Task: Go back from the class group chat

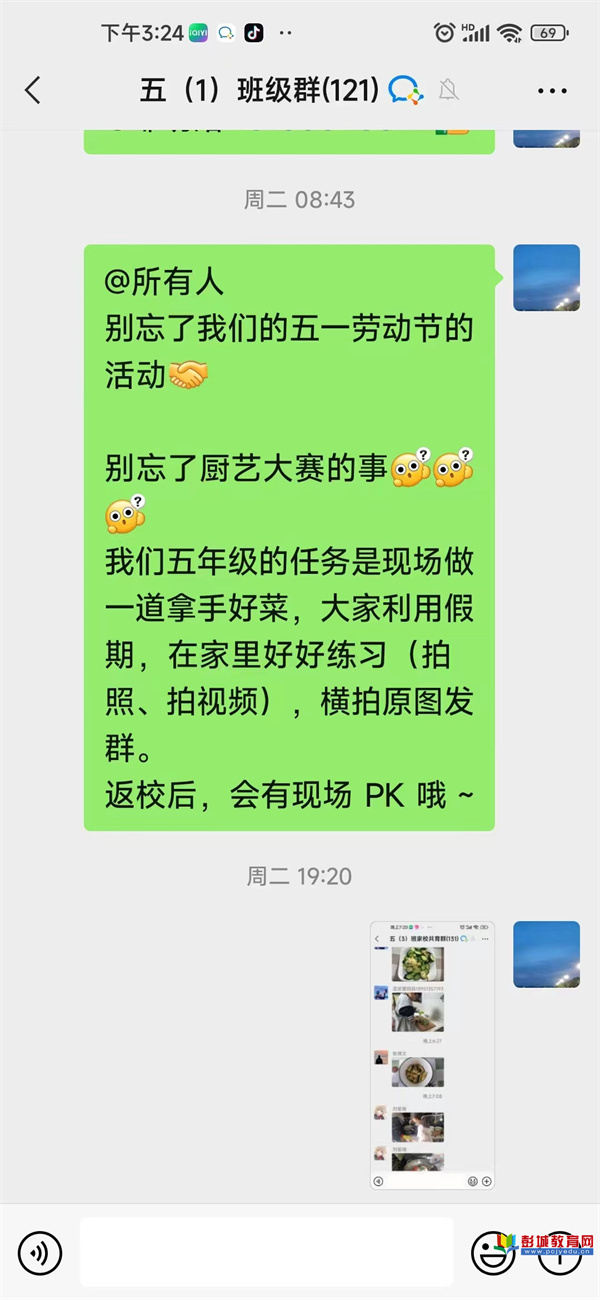Action: (x=33, y=91)
